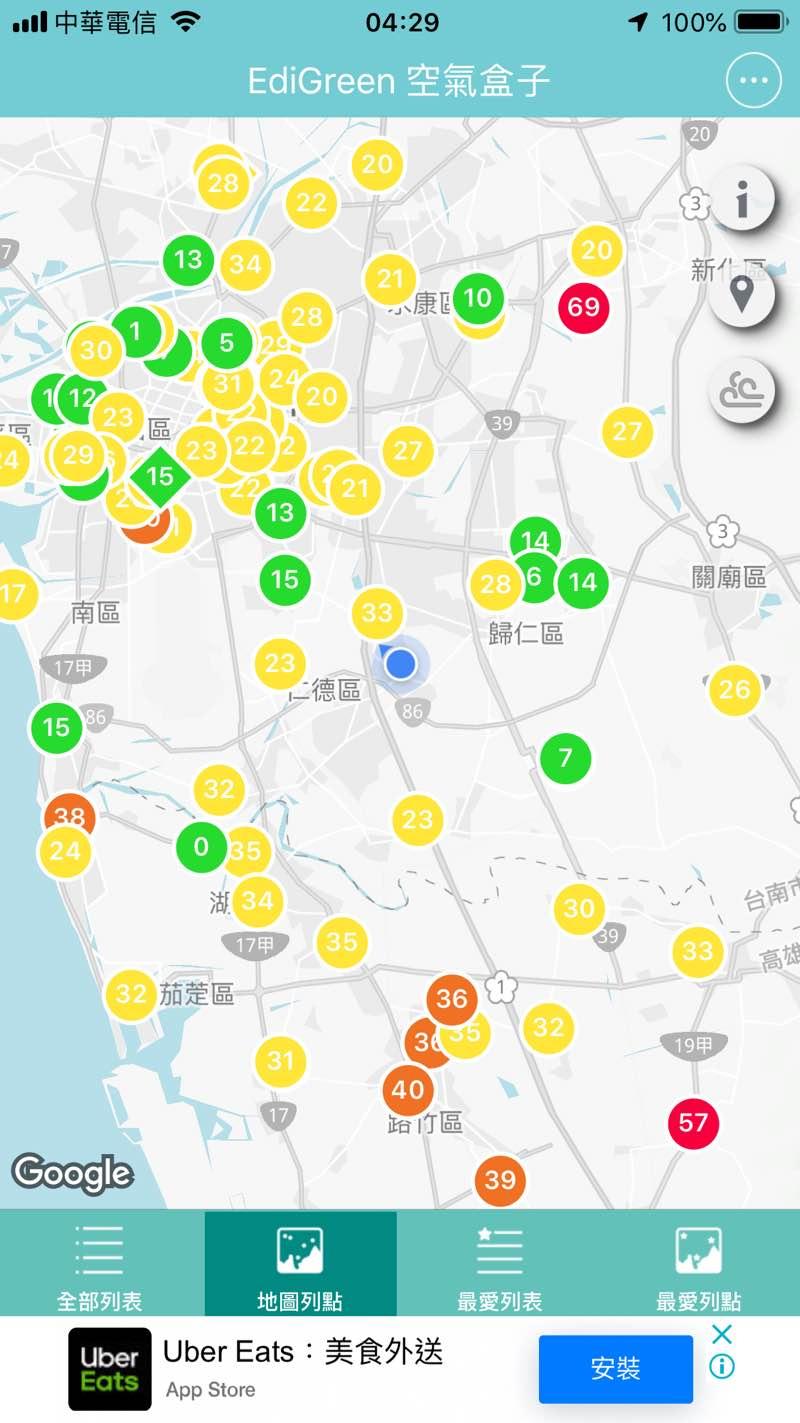Image resolution: width=800 pixels, height=1423 pixels.
Task: Tap the green 0 sensor marker
Action: [x=201, y=847]
